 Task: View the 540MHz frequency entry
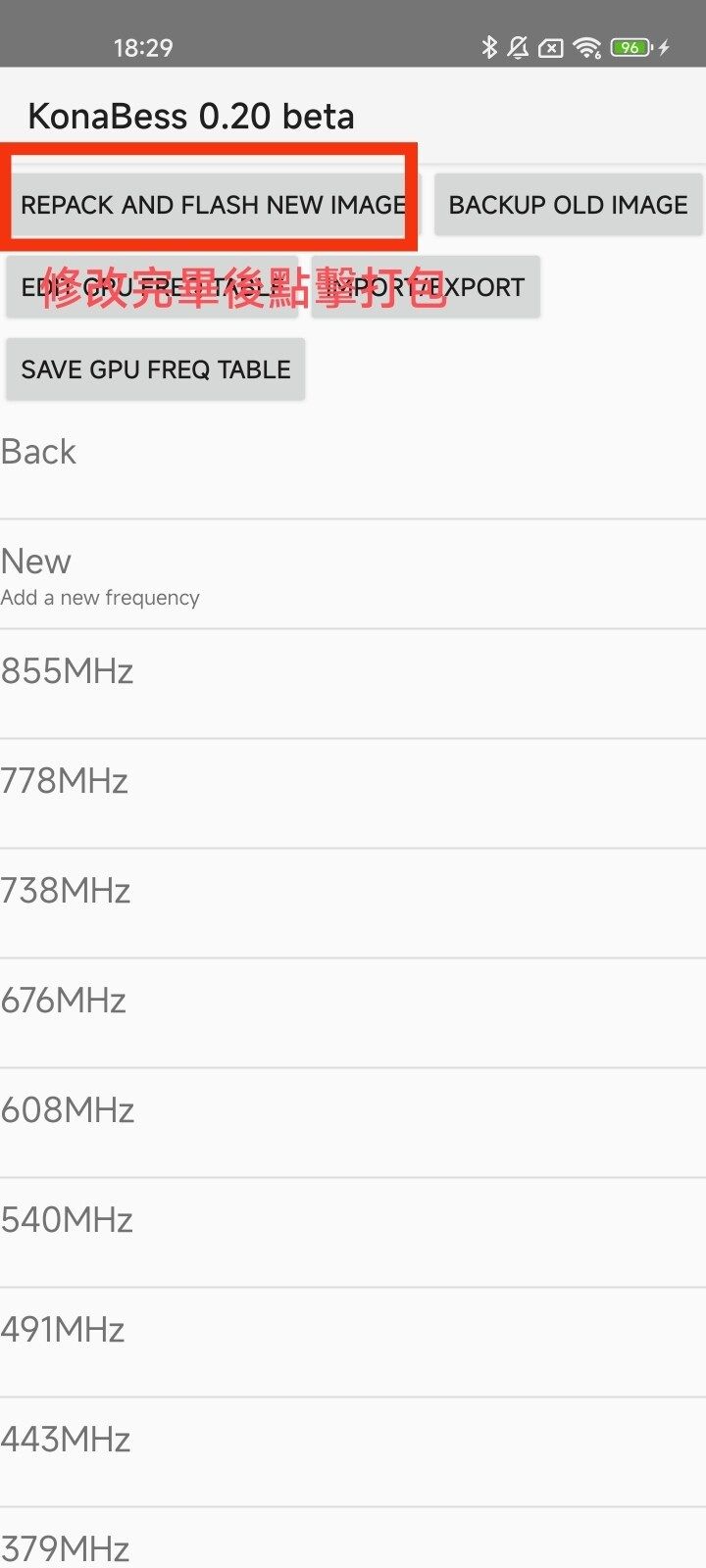[353, 1221]
